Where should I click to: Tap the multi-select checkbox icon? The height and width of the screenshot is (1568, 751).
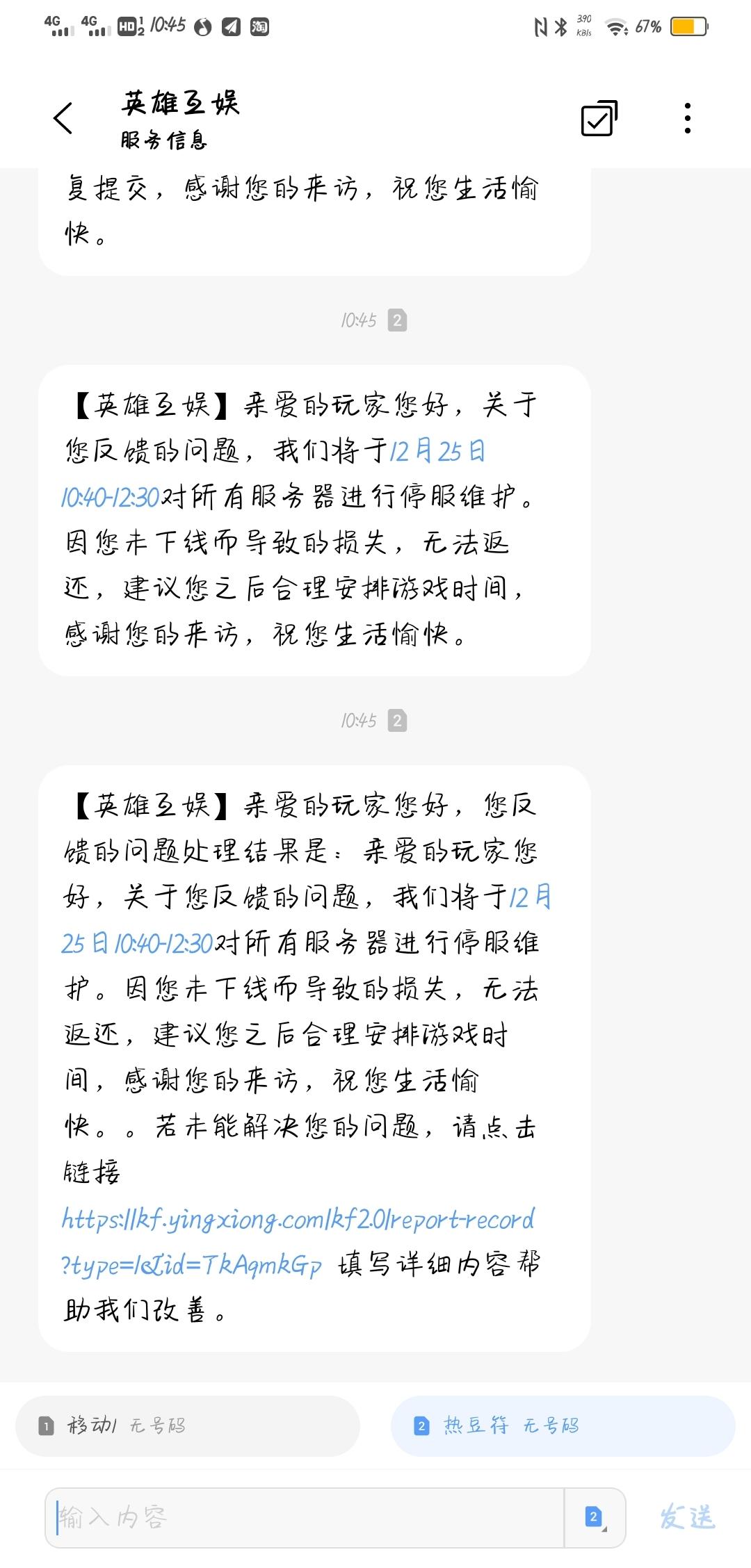(599, 117)
